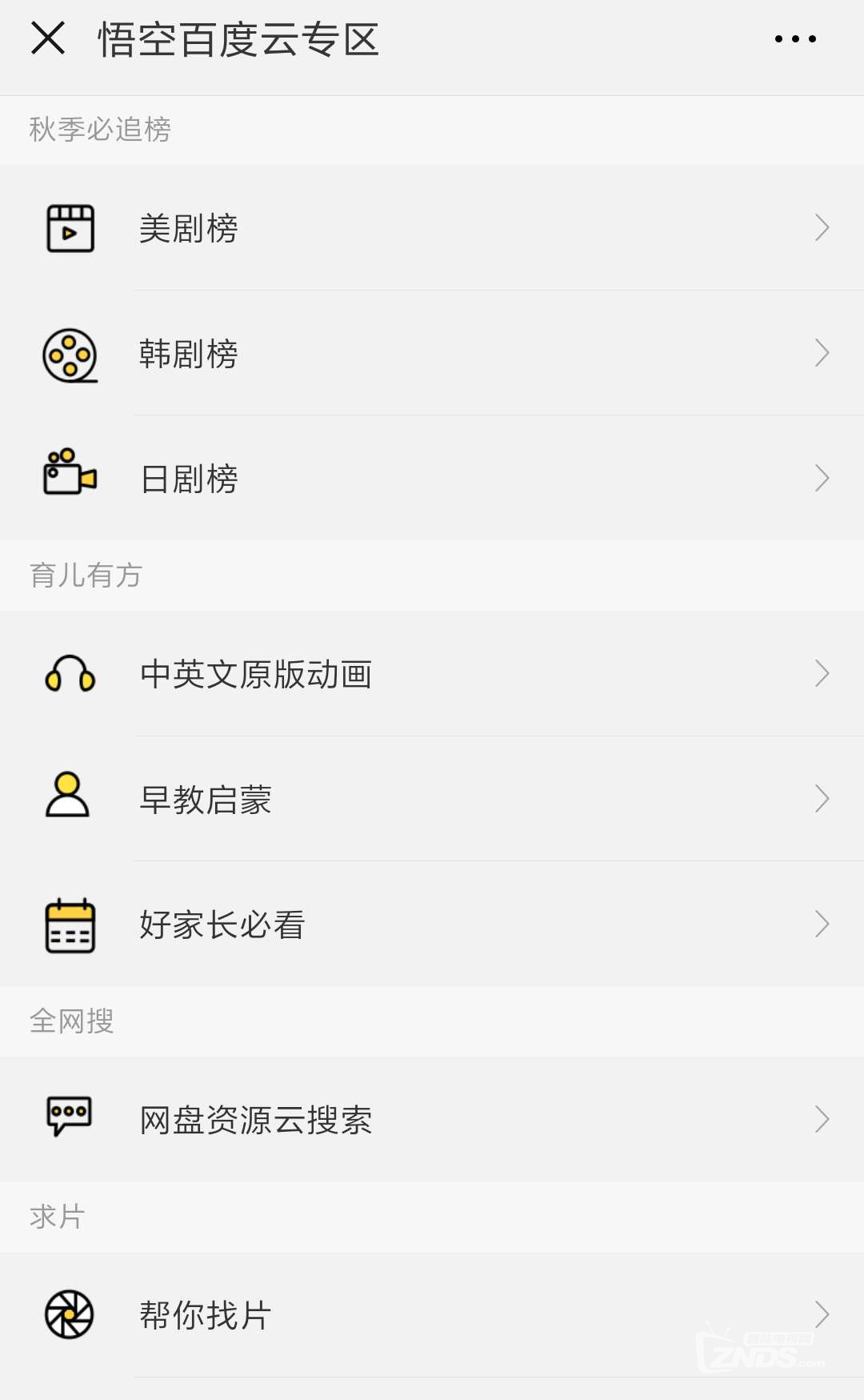Open 好家长必看
The width and height of the screenshot is (864, 1400).
432,924
